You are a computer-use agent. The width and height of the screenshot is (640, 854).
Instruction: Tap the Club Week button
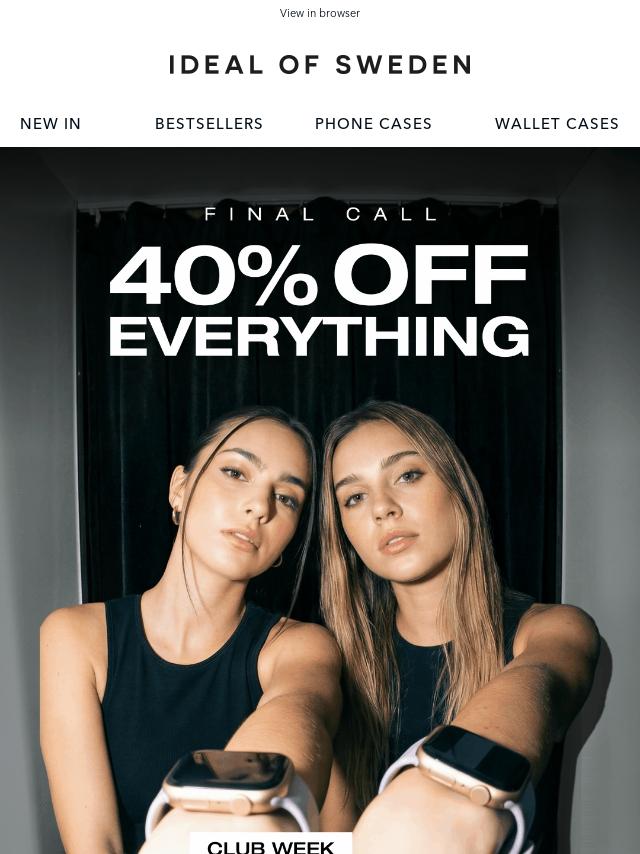pyautogui.click(x=270, y=846)
